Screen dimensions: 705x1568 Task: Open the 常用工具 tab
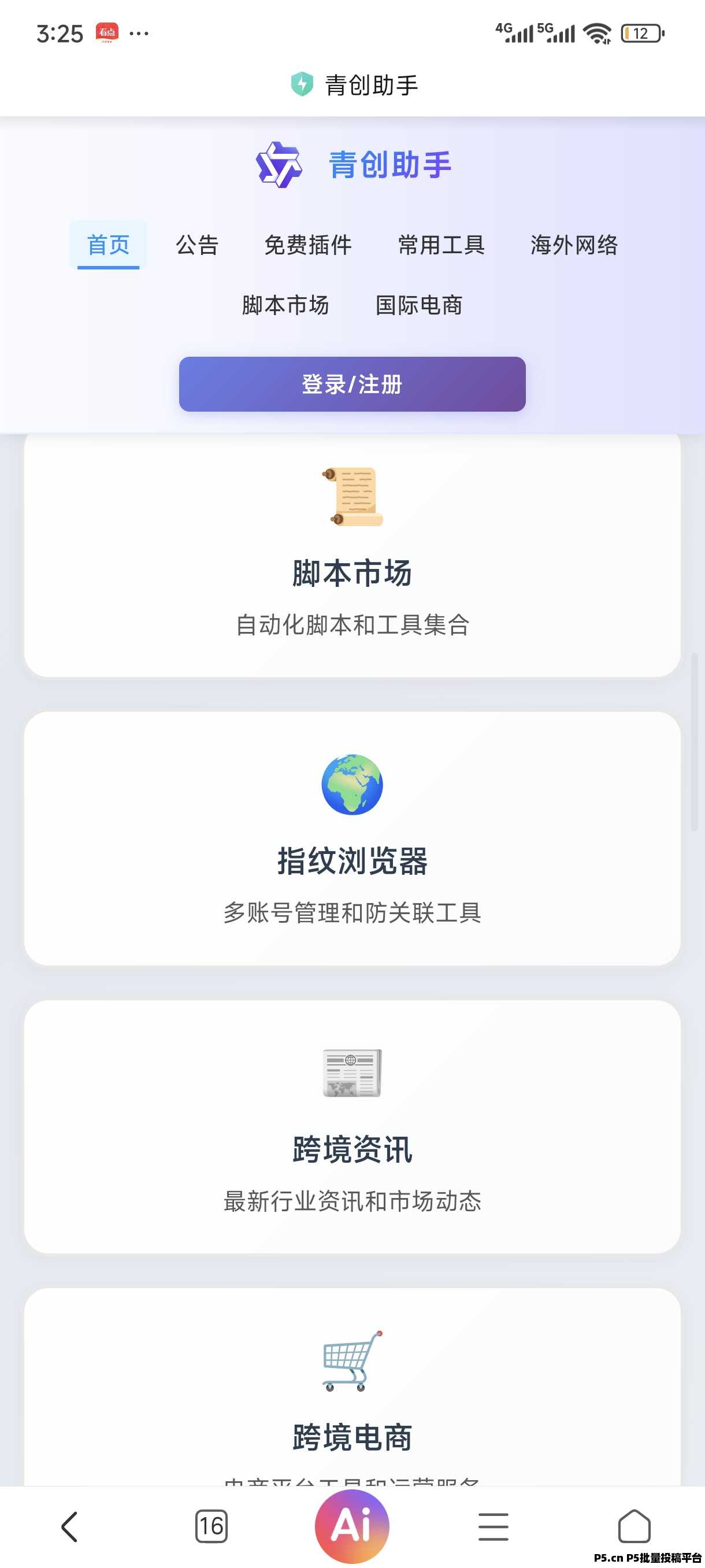coord(440,245)
